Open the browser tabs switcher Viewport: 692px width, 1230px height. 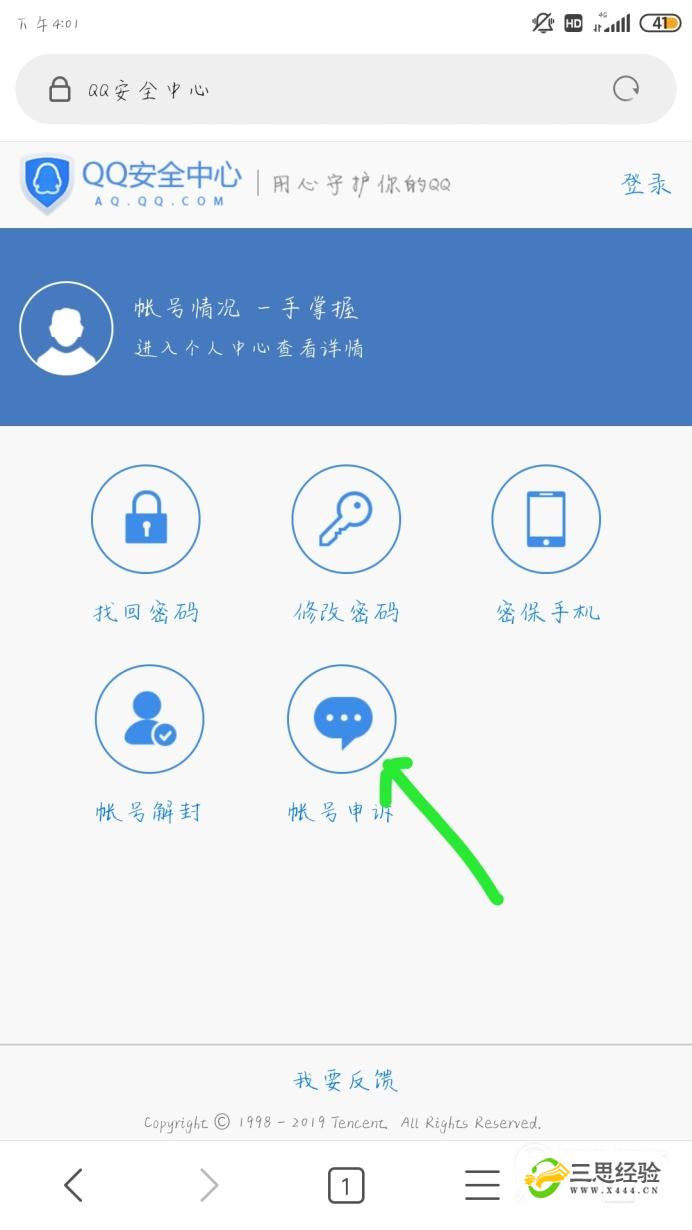tap(346, 1186)
